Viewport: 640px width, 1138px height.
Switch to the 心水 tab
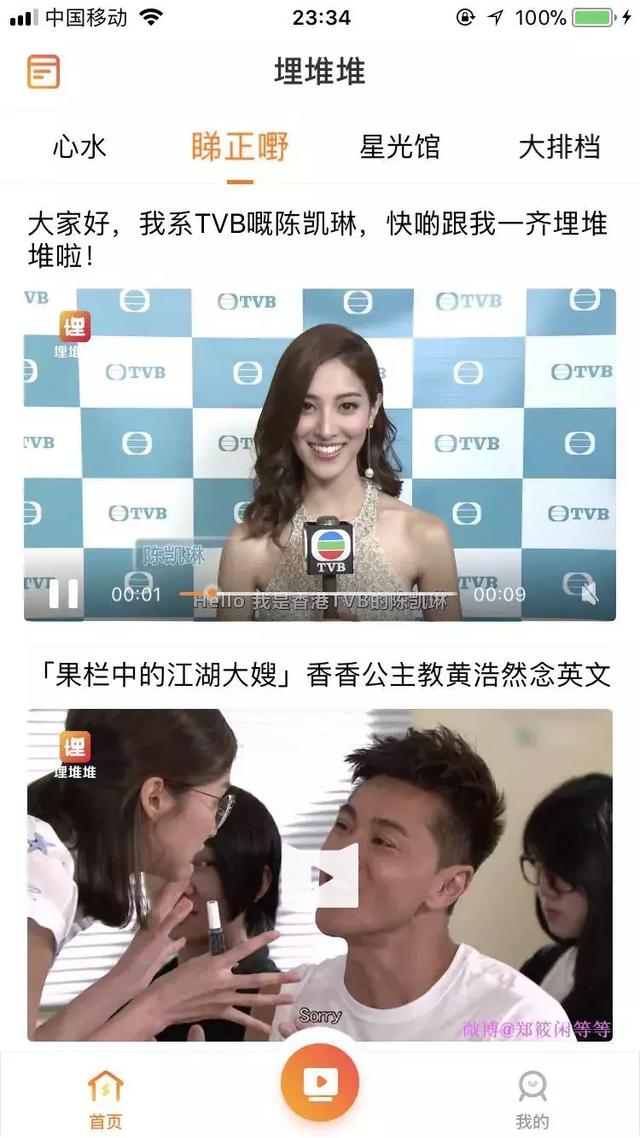[x=80, y=147]
